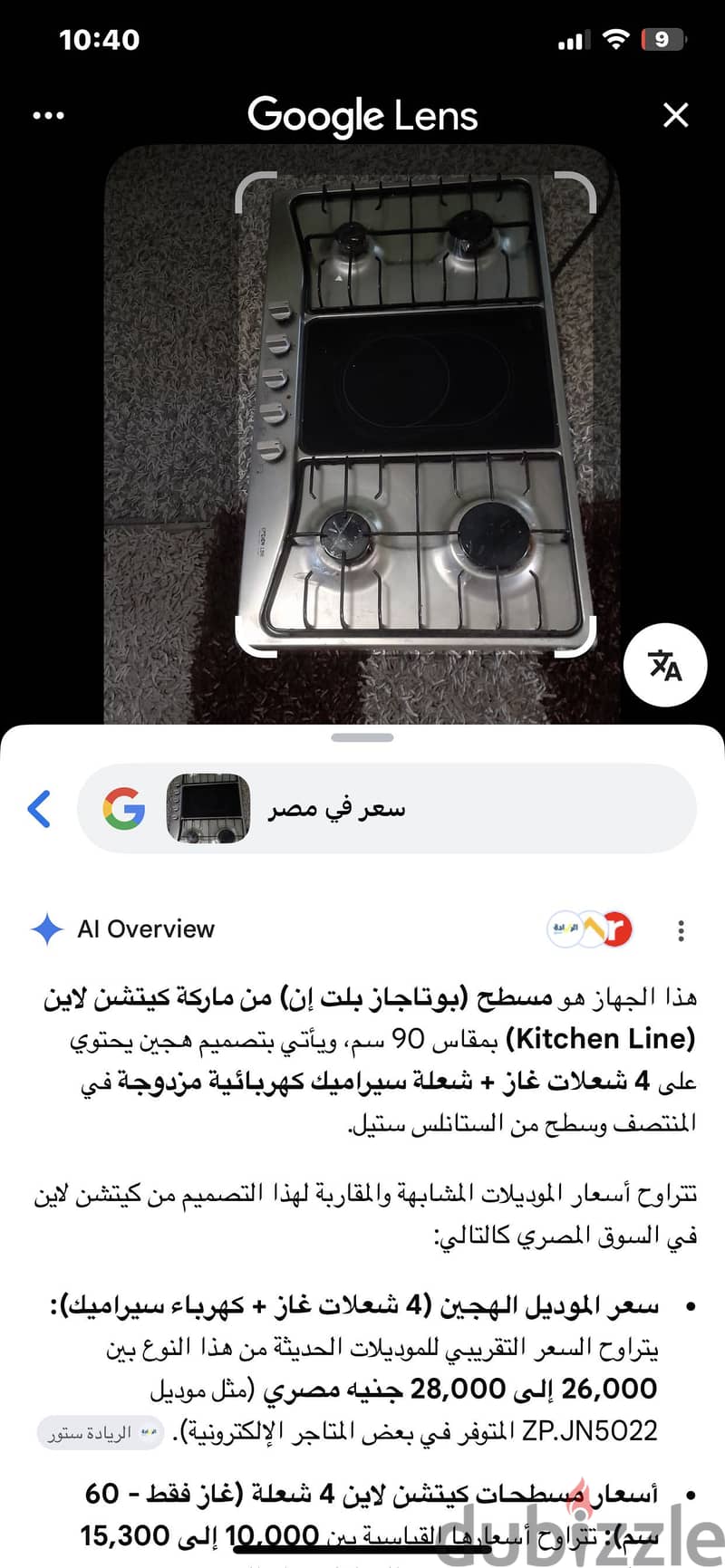Tap the results sheet drag handle

coord(362,737)
